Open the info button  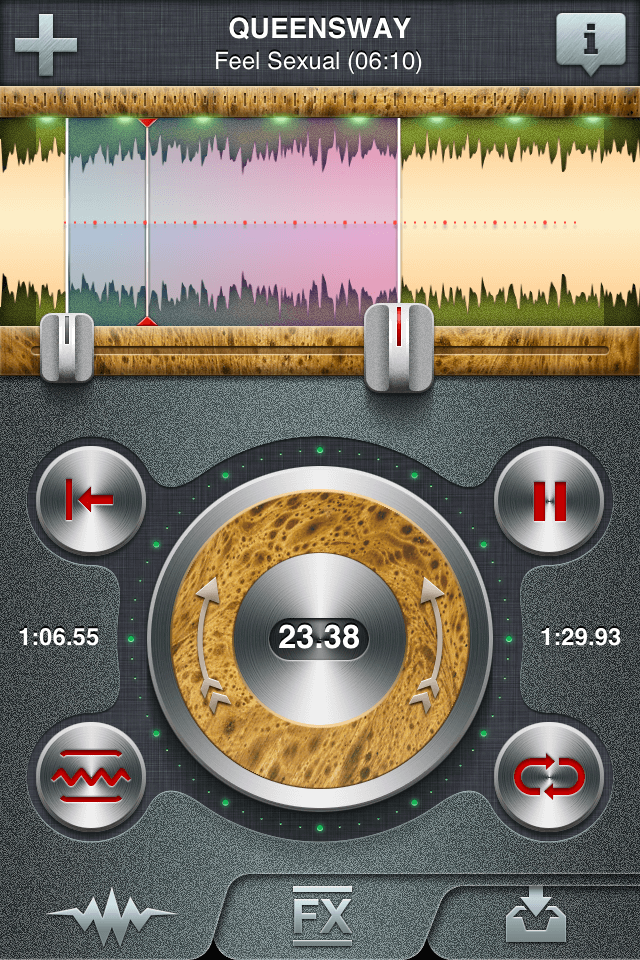pyautogui.click(x=591, y=42)
